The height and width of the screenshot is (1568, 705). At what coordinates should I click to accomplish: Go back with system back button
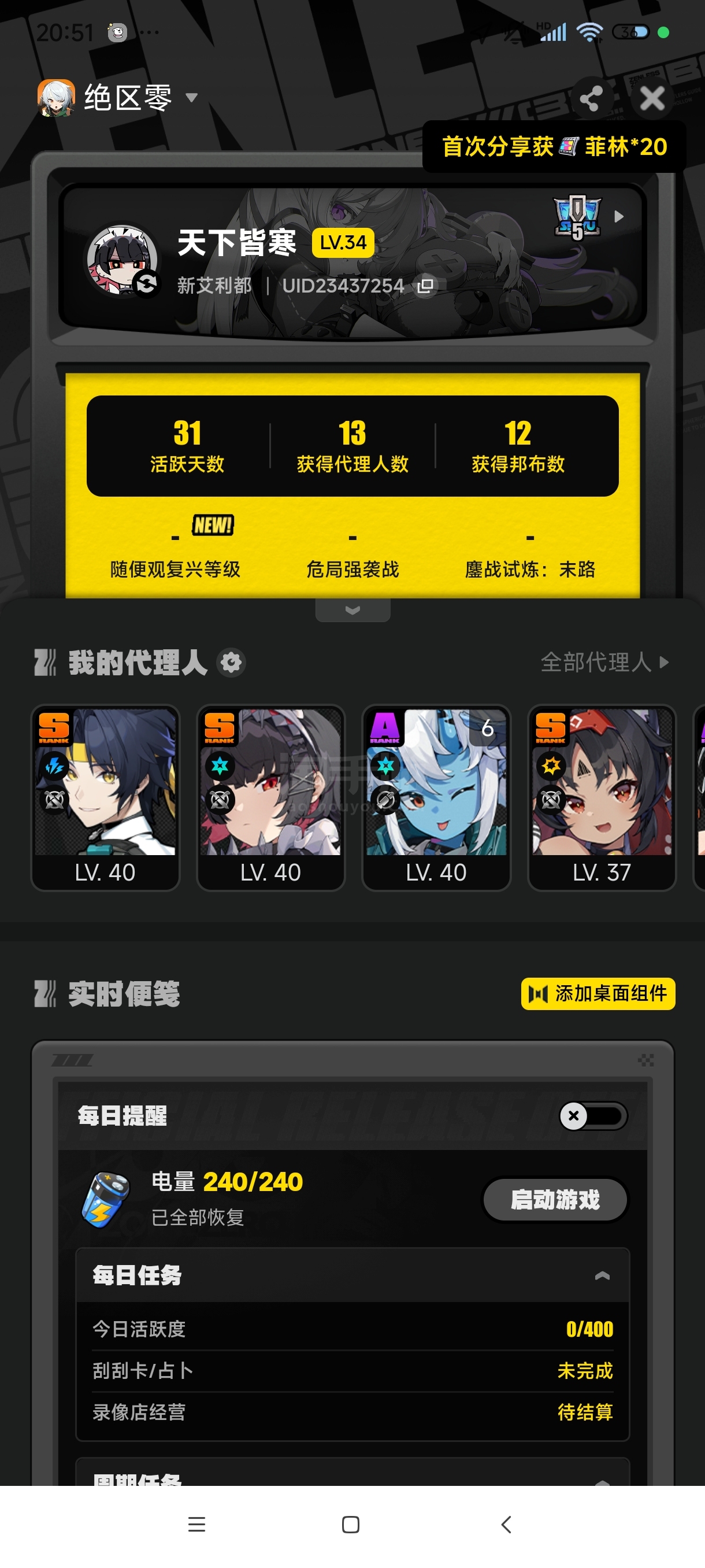[x=506, y=1524]
